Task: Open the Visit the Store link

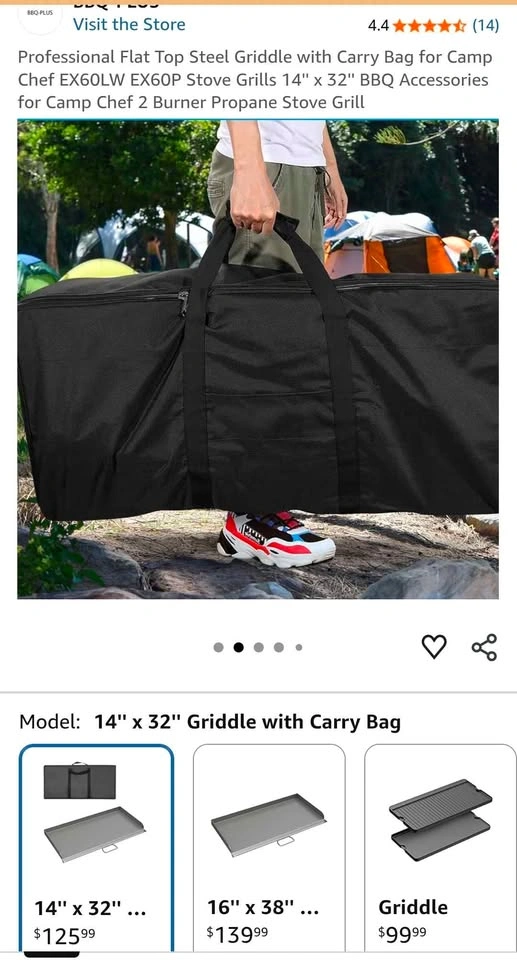Action: [129, 24]
